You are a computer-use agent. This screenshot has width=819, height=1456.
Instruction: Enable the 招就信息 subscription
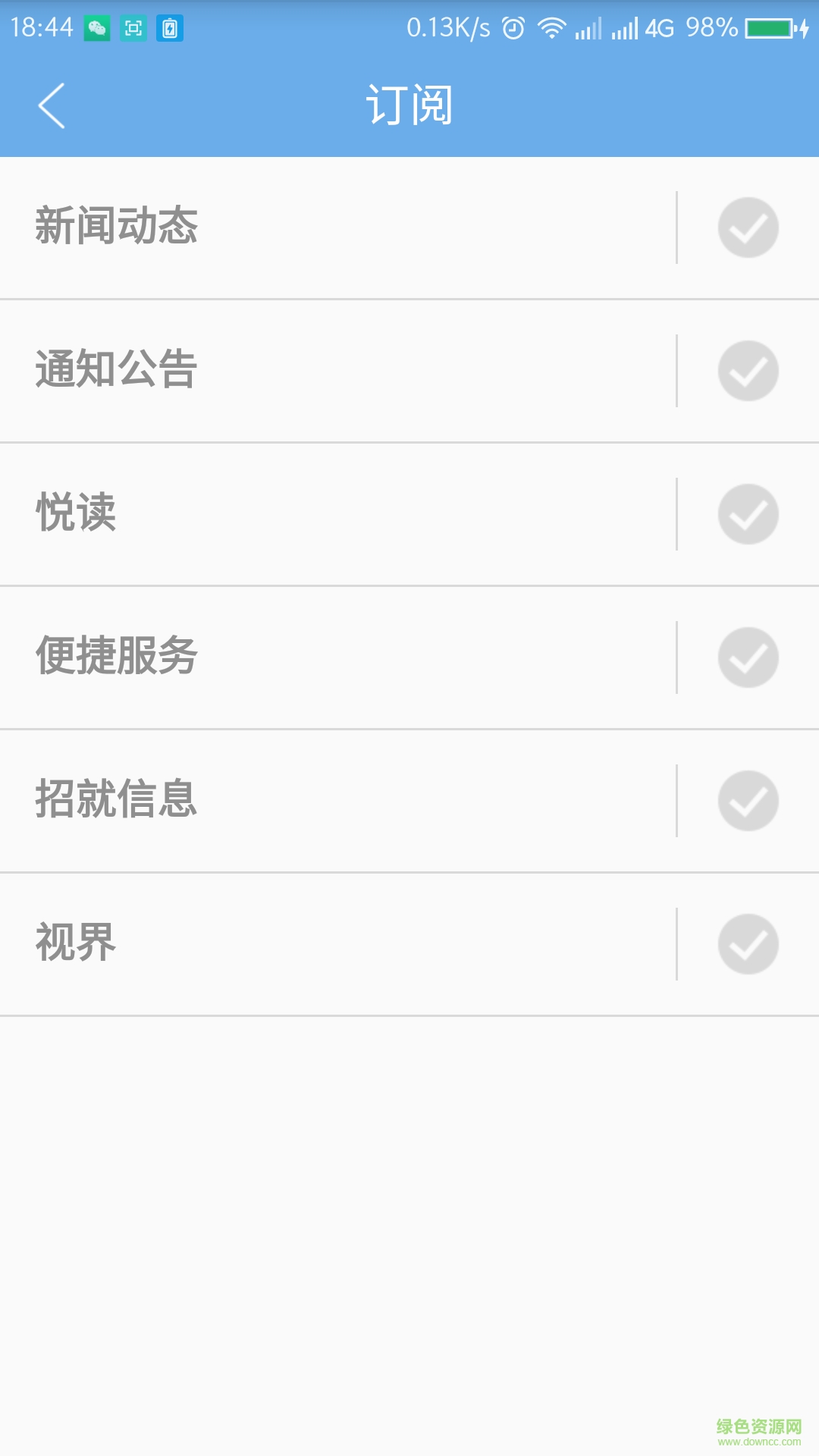(x=749, y=801)
